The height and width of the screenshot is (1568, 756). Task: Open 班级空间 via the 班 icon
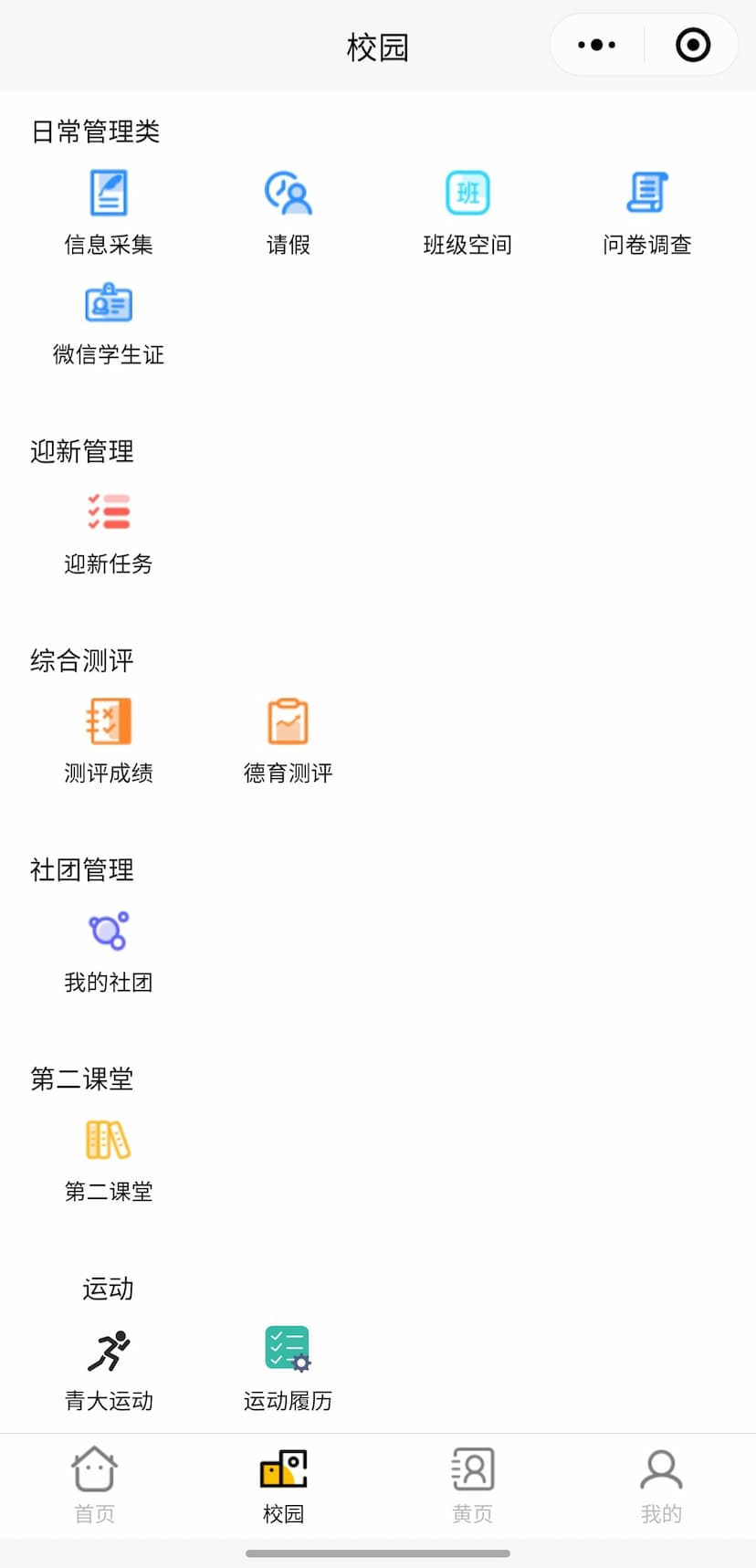pos(467,193)
